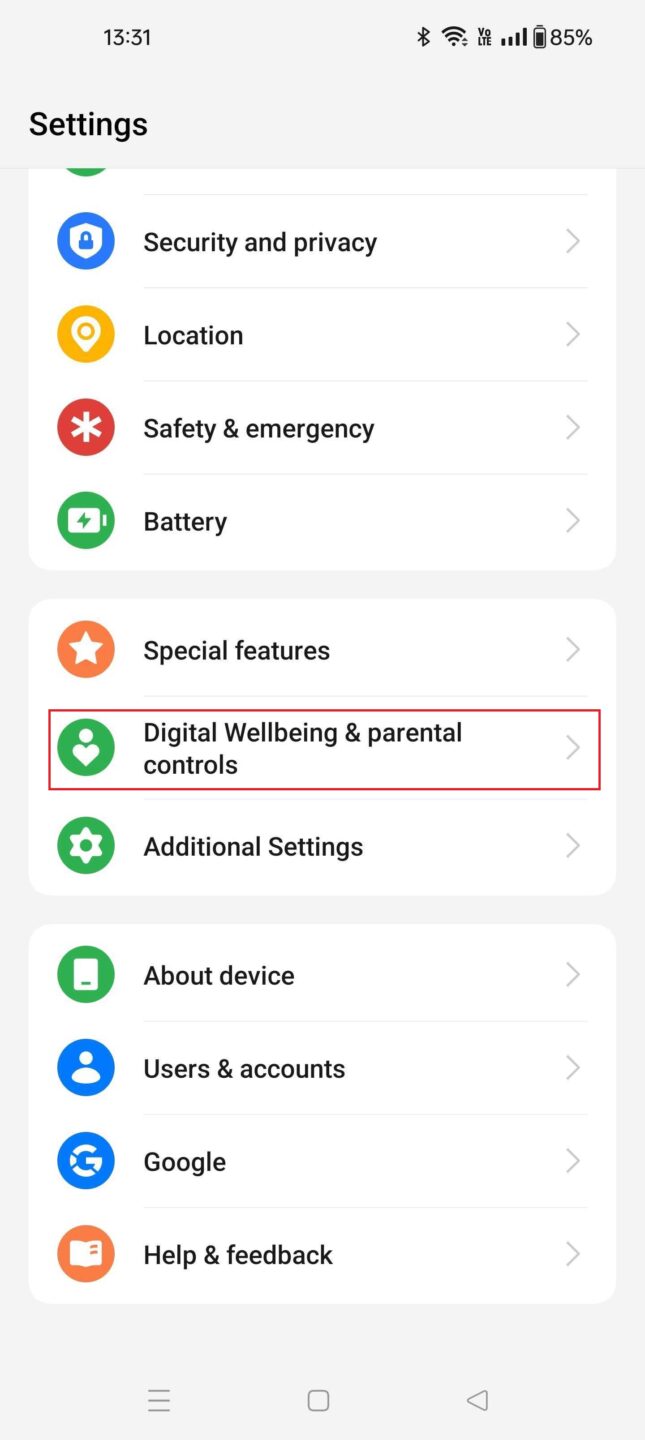Open the Google settings row
Screen dimensions: 645x1440
point(322,1161)
